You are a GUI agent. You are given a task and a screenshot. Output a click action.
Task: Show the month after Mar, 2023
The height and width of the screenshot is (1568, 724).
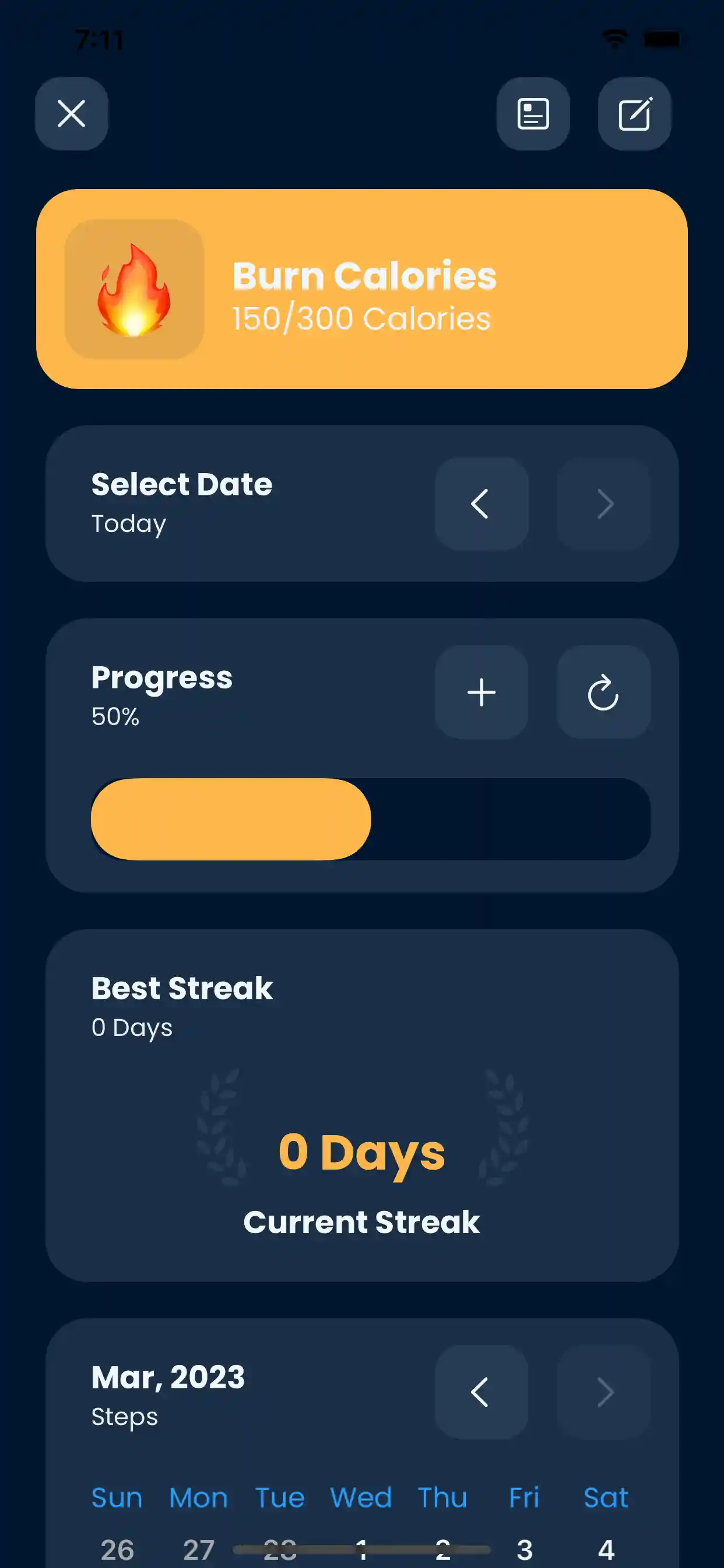[x=603, y=1392]
